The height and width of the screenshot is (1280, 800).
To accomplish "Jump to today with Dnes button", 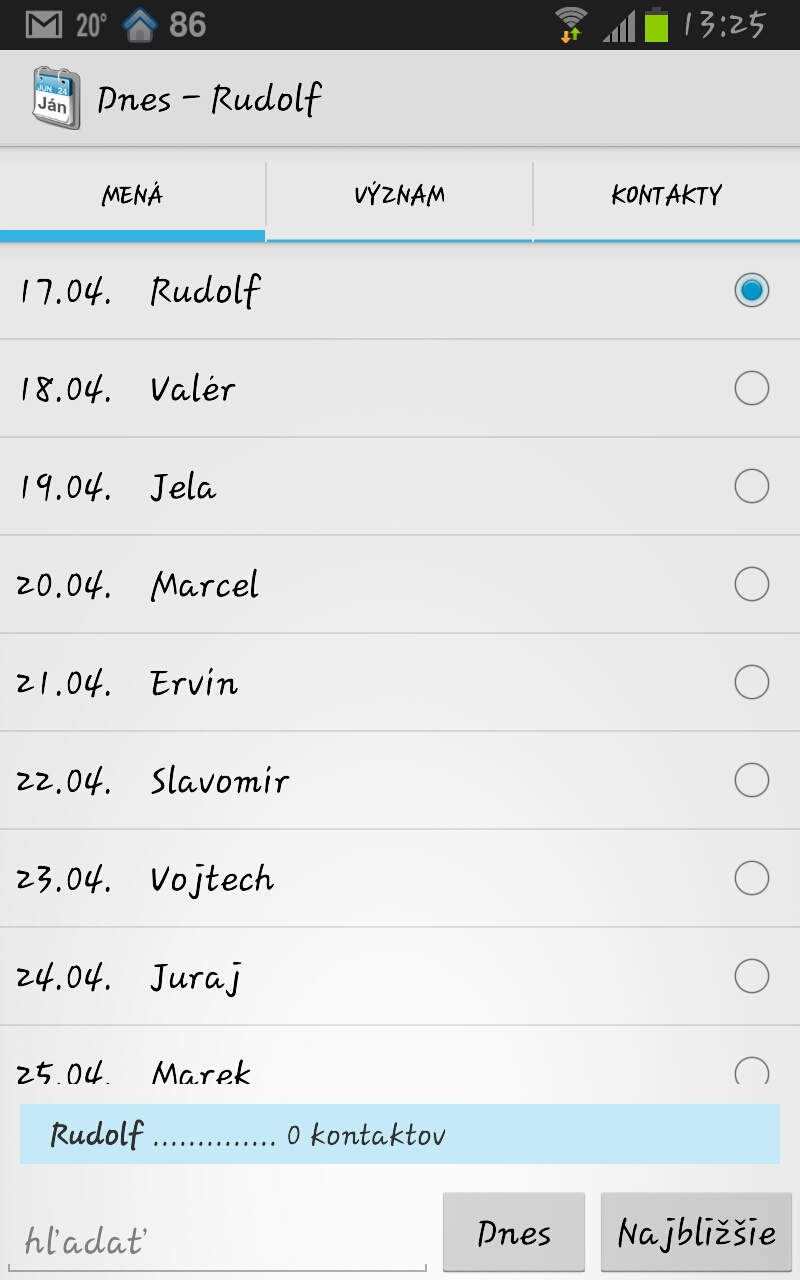I will coord(514,1233).
